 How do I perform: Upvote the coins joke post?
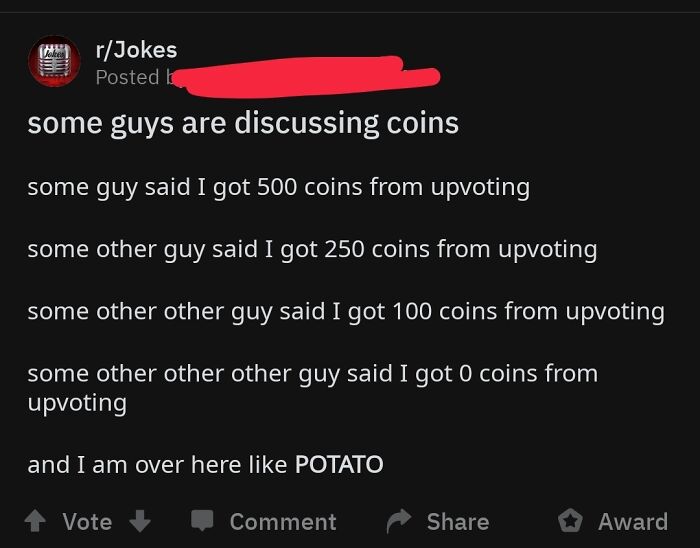(x=37, y=521)
